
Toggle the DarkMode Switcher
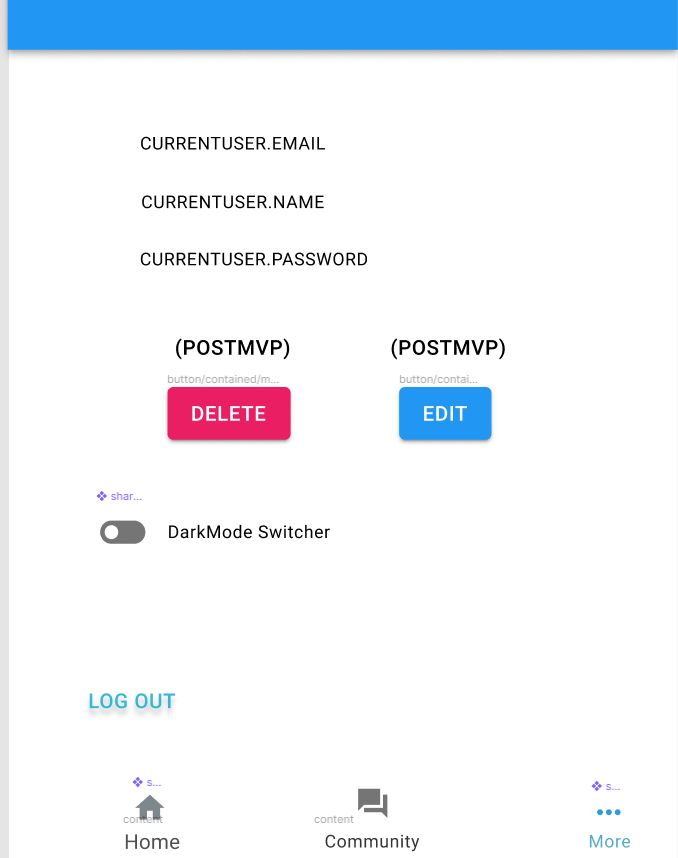point(123,532)
